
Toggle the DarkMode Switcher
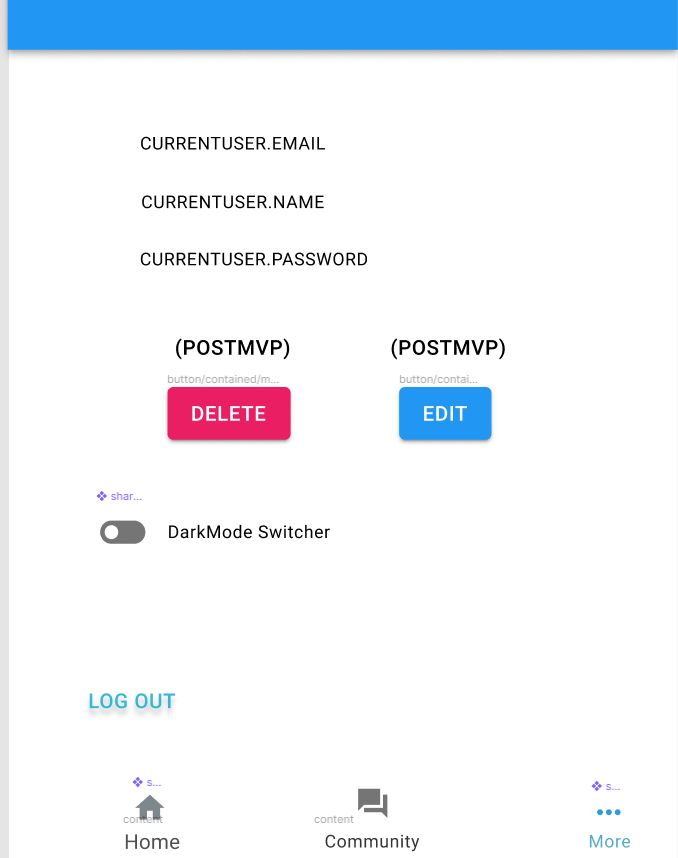point(123,532)
